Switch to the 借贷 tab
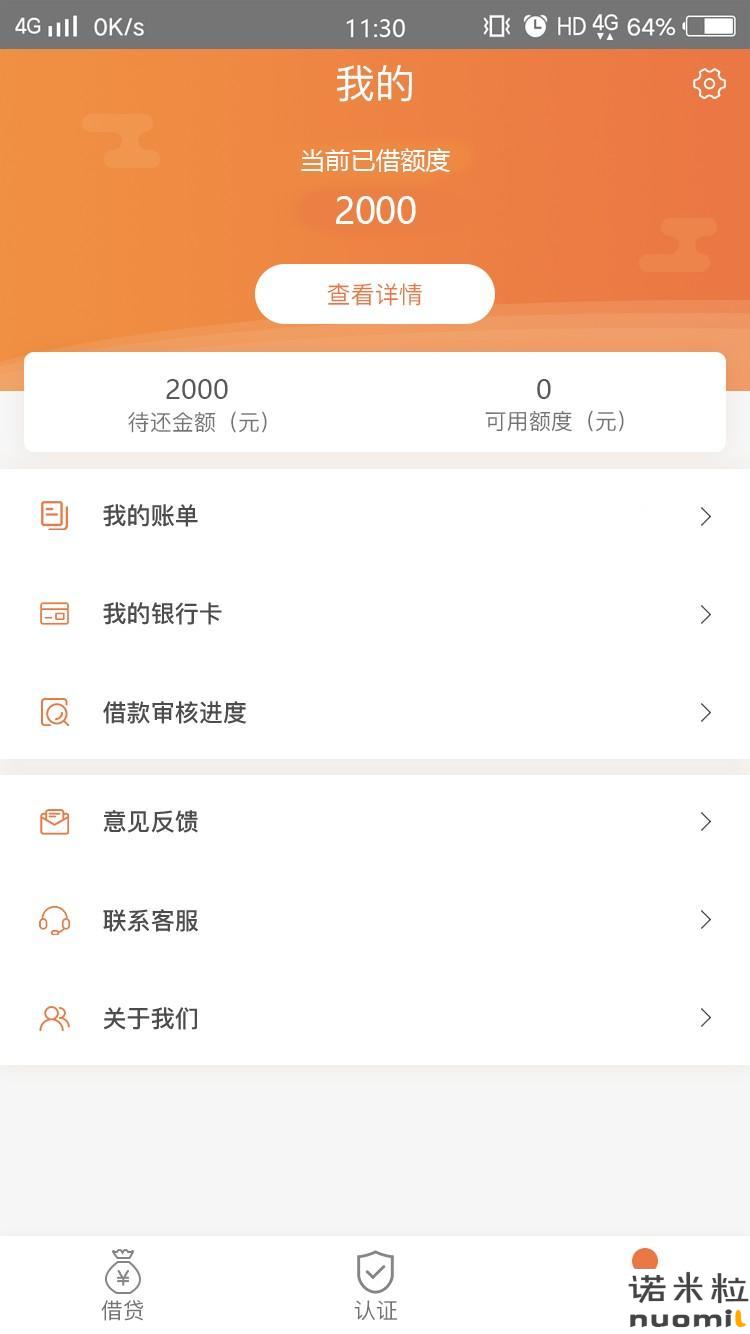Image resolution: width=750 pixels, height=1334 pixels. (123, 1285)
